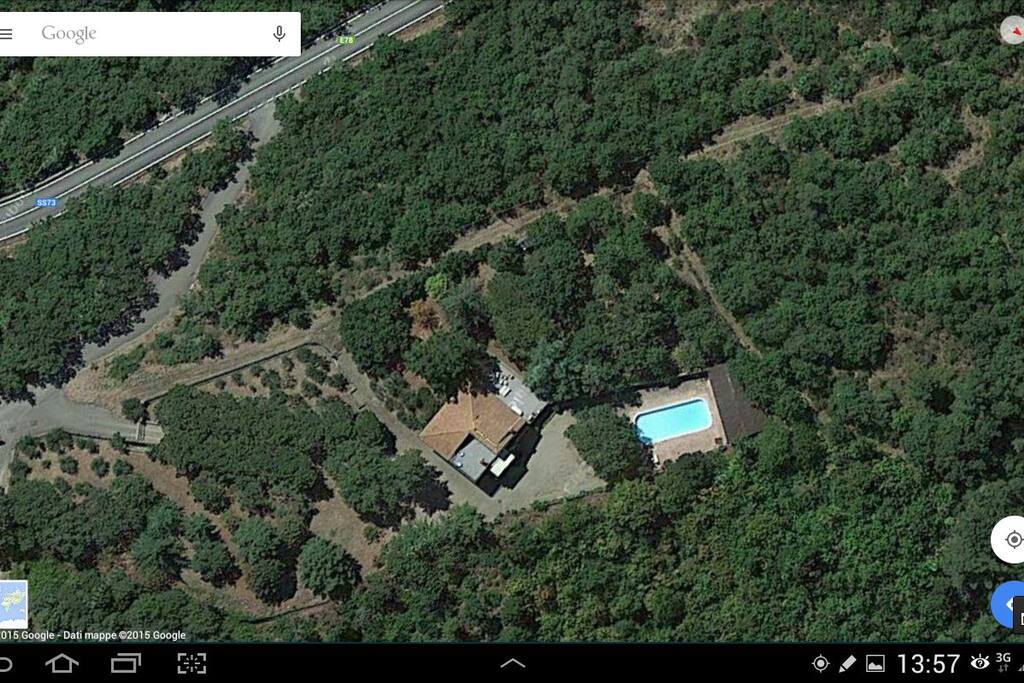Switch map layer using the map thumbnail
Viewport: 1024px width, 683px height.
(12, 604)
